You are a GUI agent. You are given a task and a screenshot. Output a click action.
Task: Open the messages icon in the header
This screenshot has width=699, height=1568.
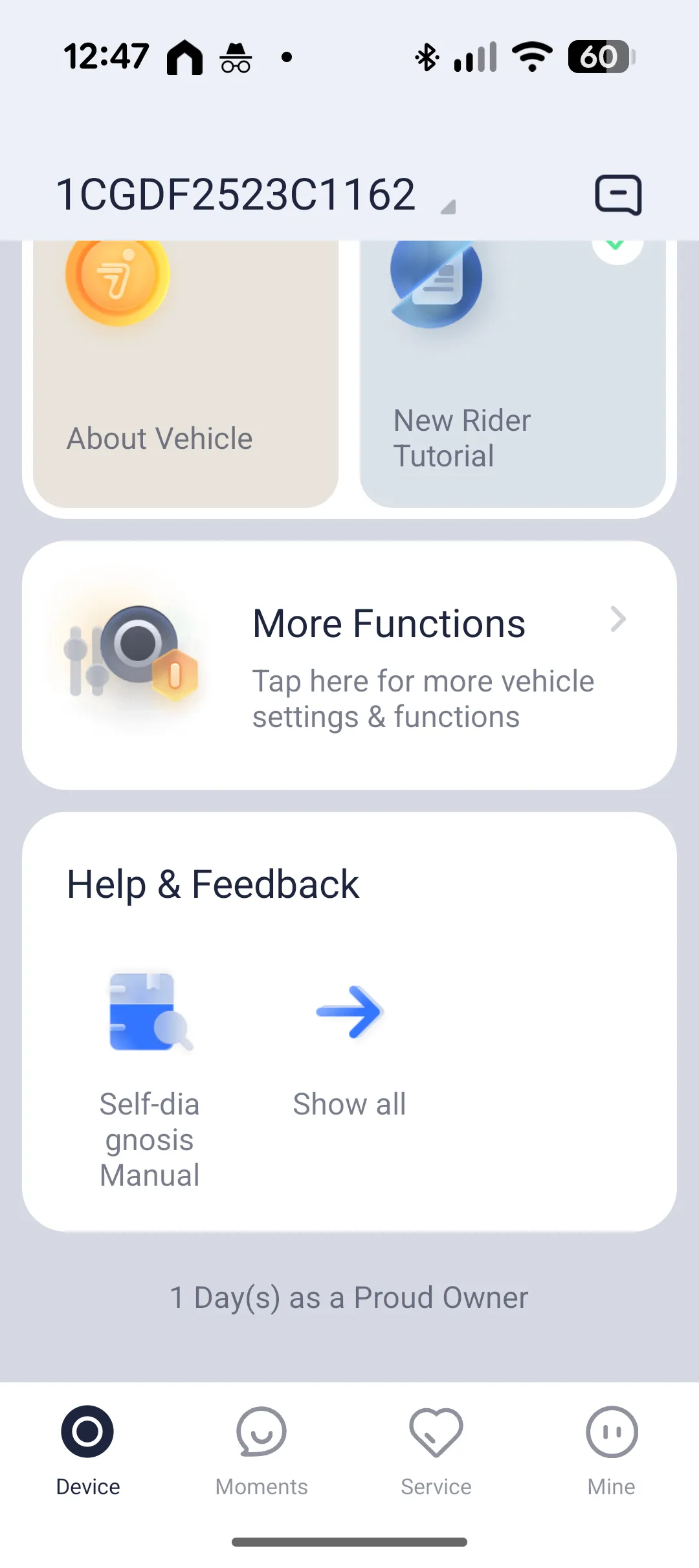tap(618, 195)
